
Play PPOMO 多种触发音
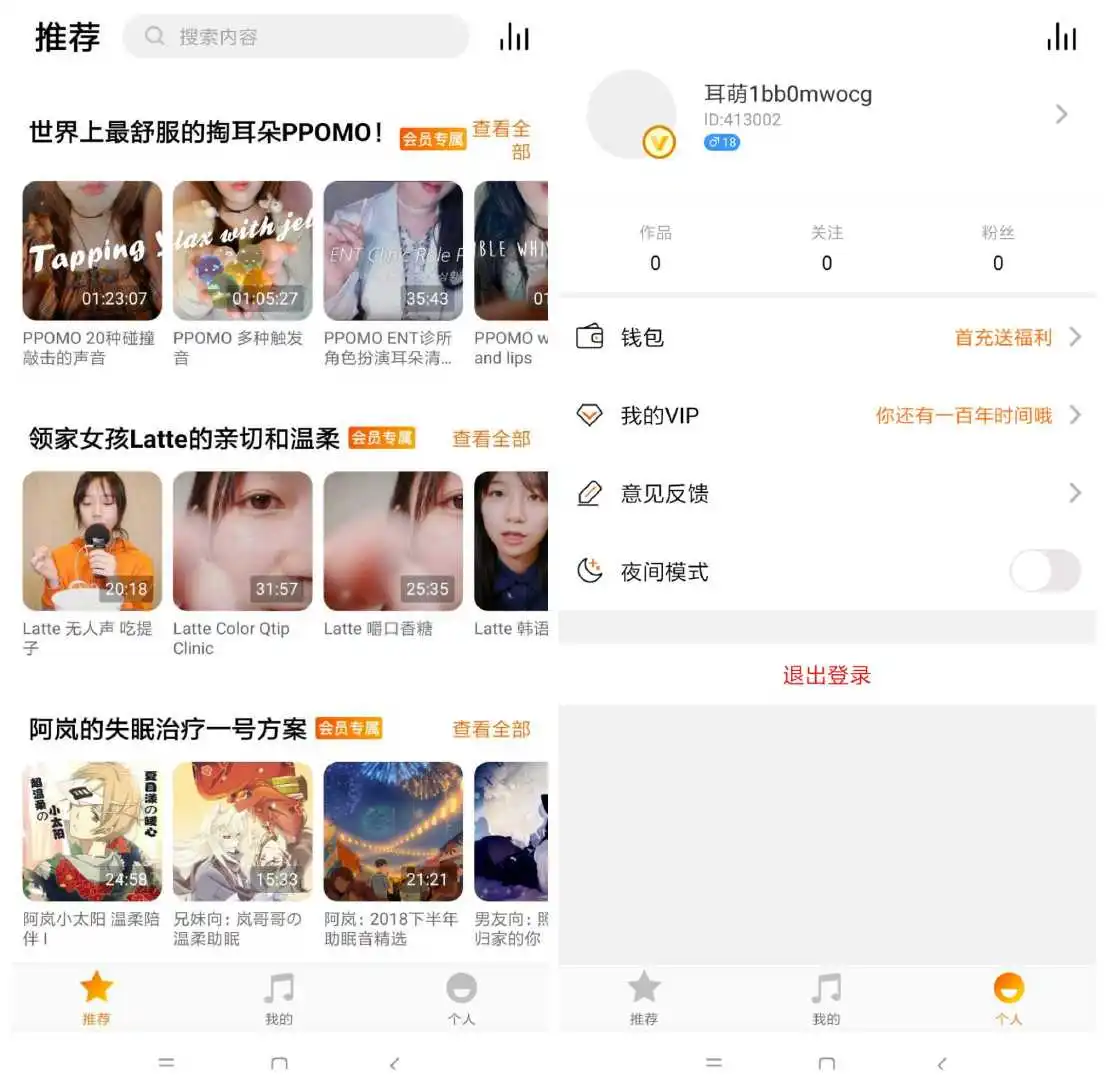[x=242, y=251]
